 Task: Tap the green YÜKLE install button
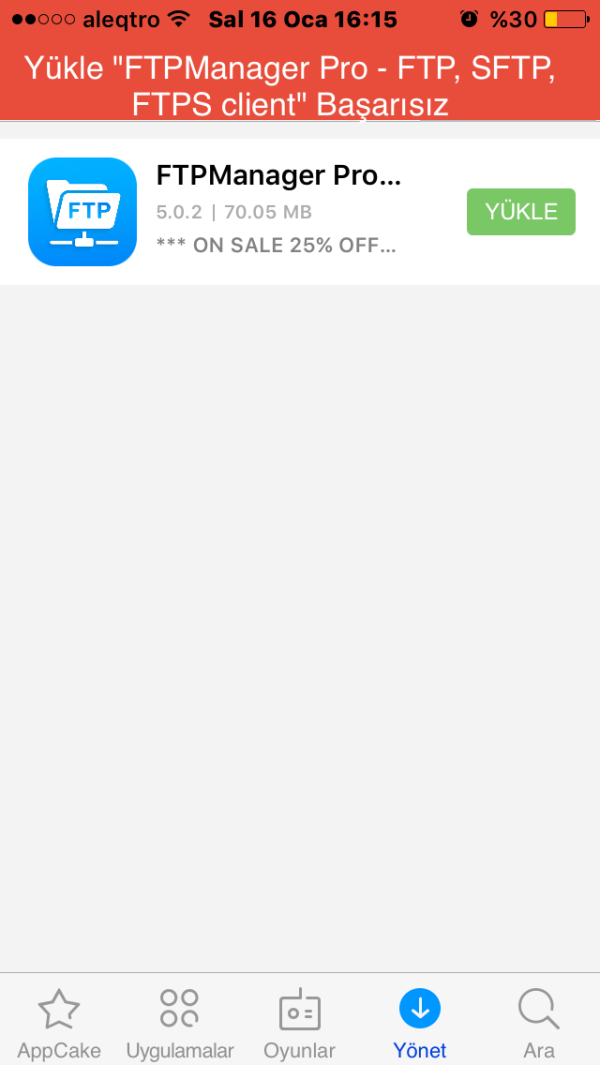[521, 212]
